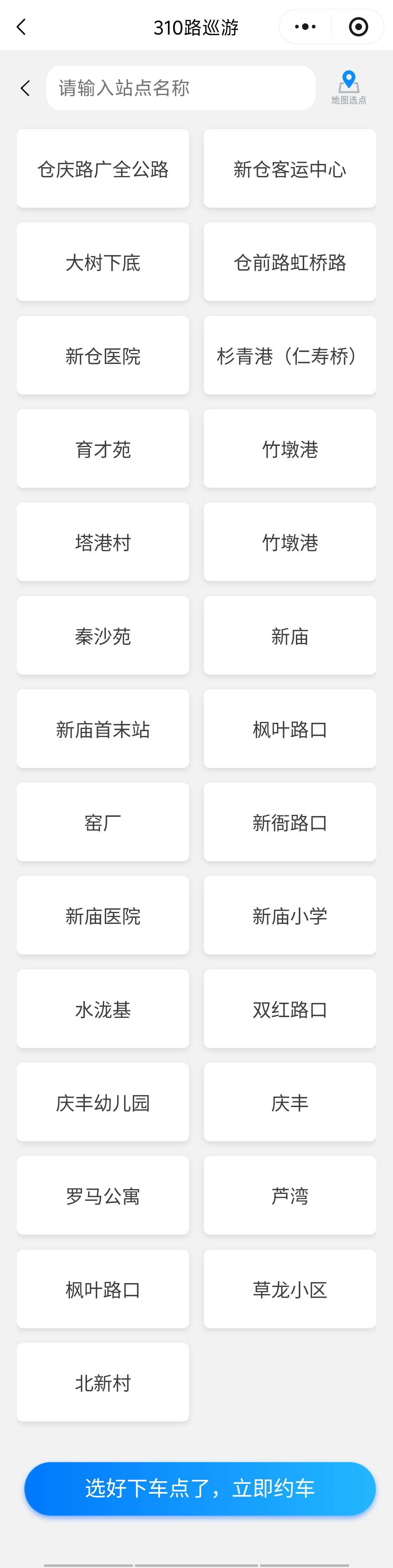Pick the 育才苑 station

coord(103,448)
